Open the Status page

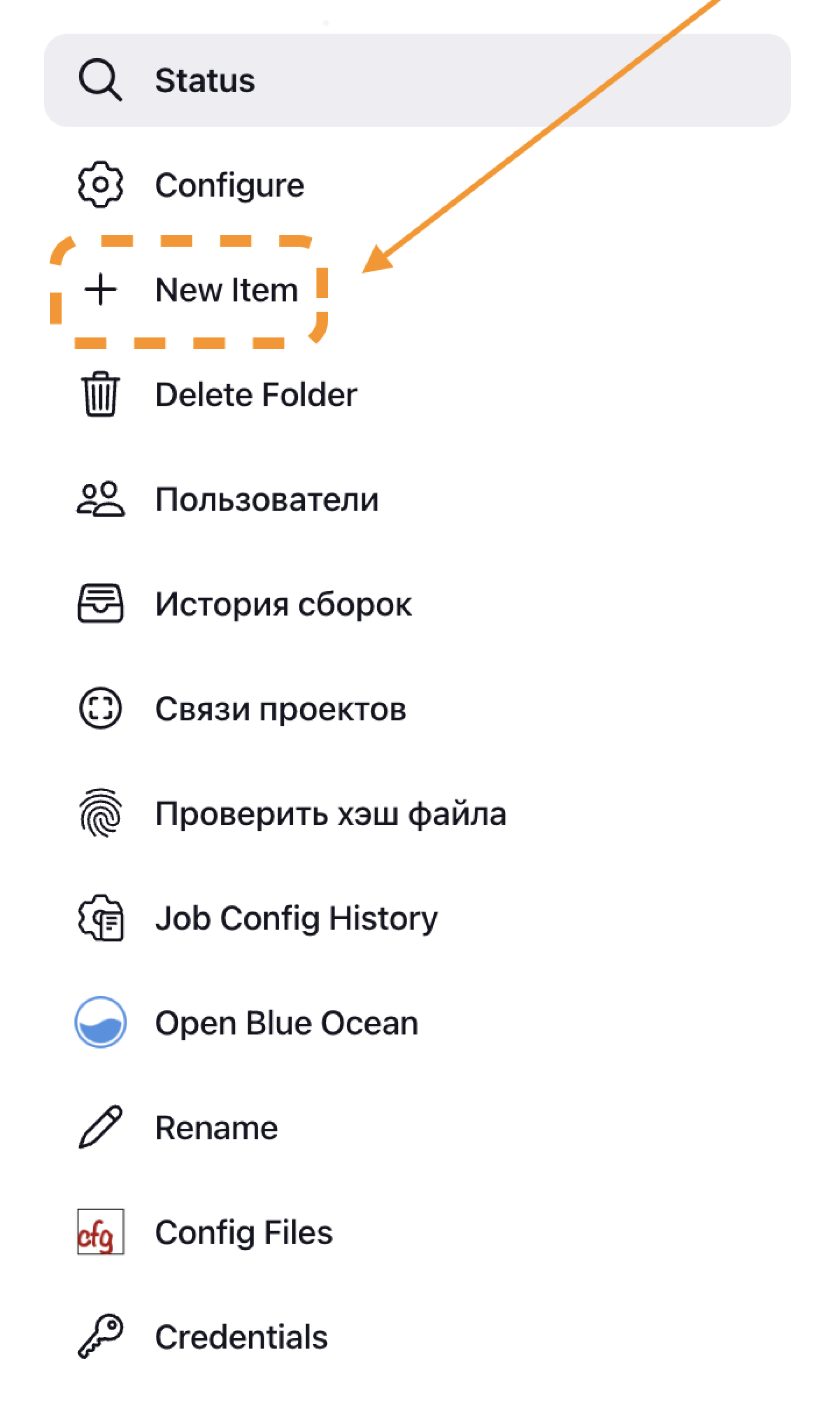click(x=205, y=81)
